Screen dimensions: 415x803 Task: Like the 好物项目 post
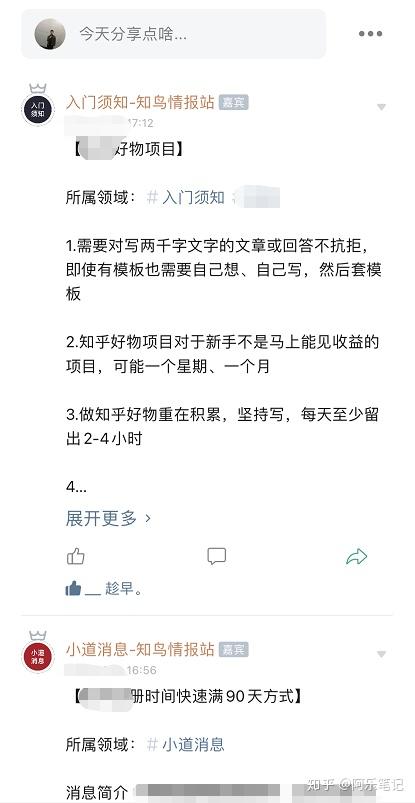tap(76, 556)
